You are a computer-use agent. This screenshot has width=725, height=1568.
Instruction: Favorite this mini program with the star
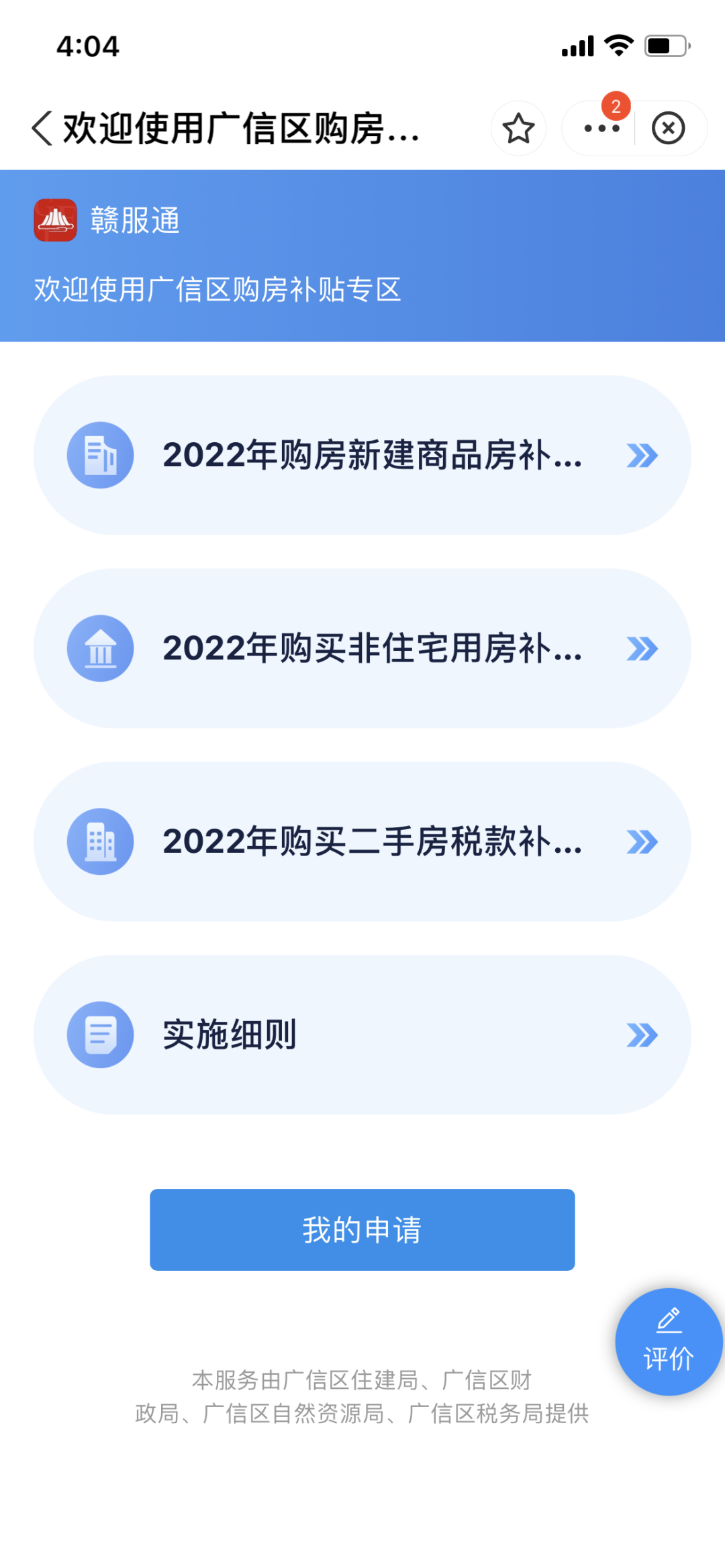(x=518, y=128)
